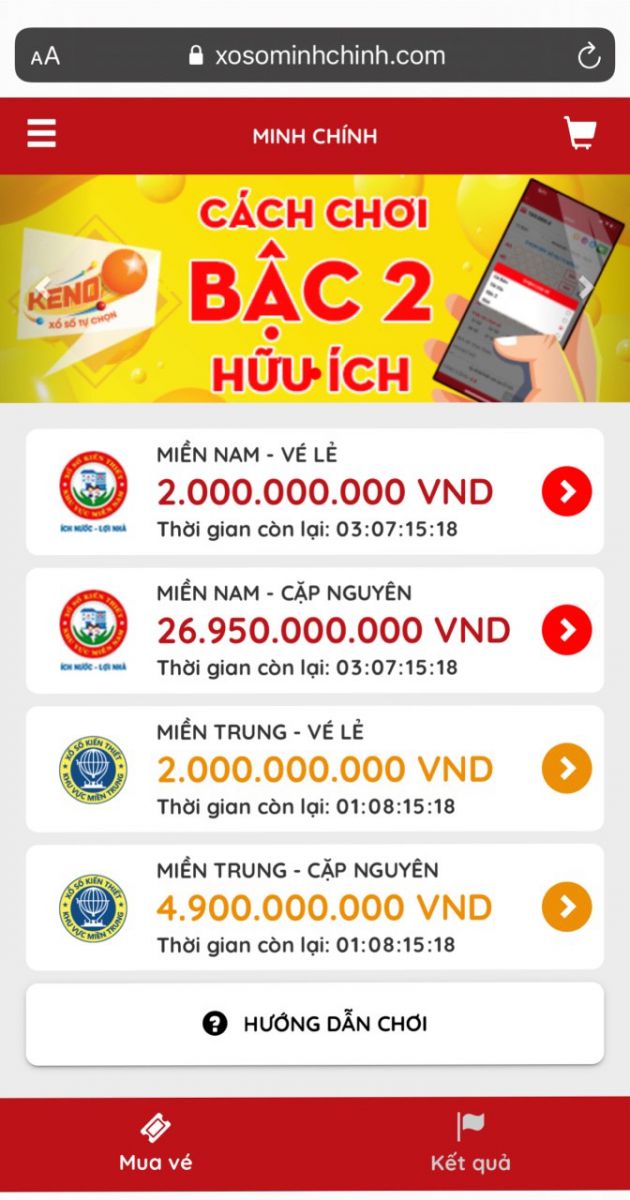This screenshot has height=1200, width=630.
Task: Open the Cách chơi Bậc 2 Keno banner
Action: click(x=315, y=290)
